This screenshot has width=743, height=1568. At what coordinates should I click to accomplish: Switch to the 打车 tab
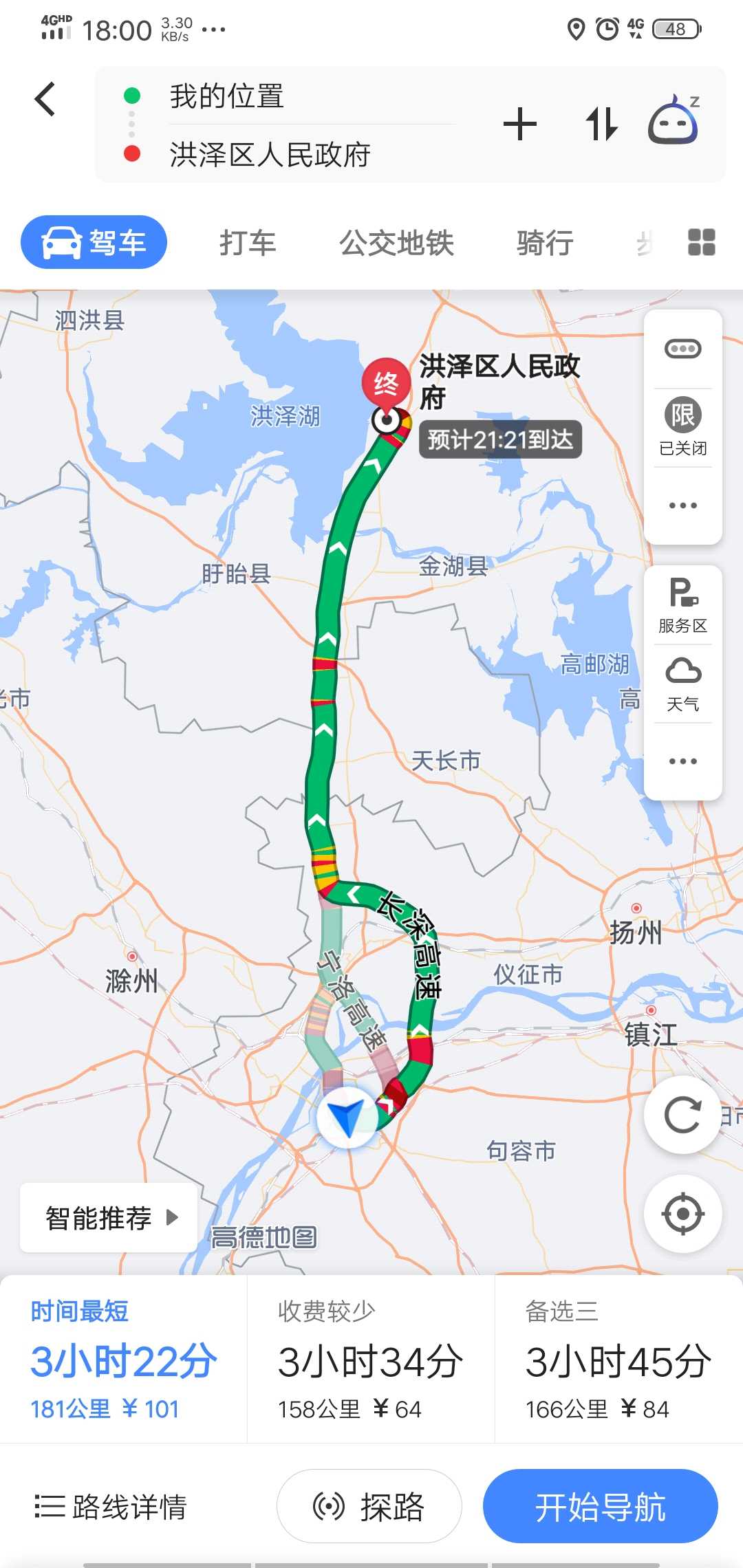[248, 243]
